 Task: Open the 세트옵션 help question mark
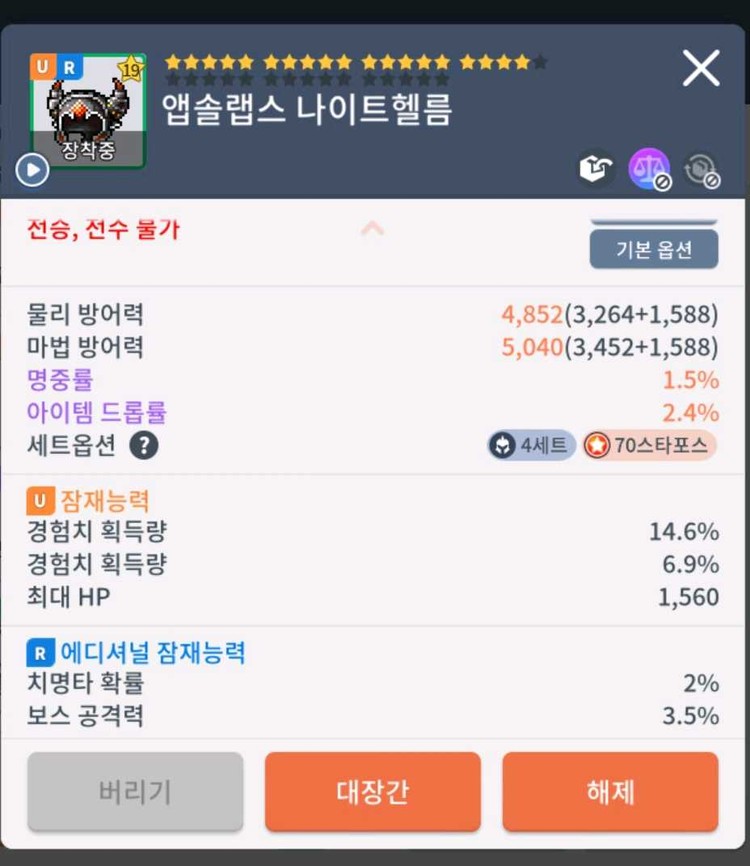pyautogui.click(x=144, y=445)
